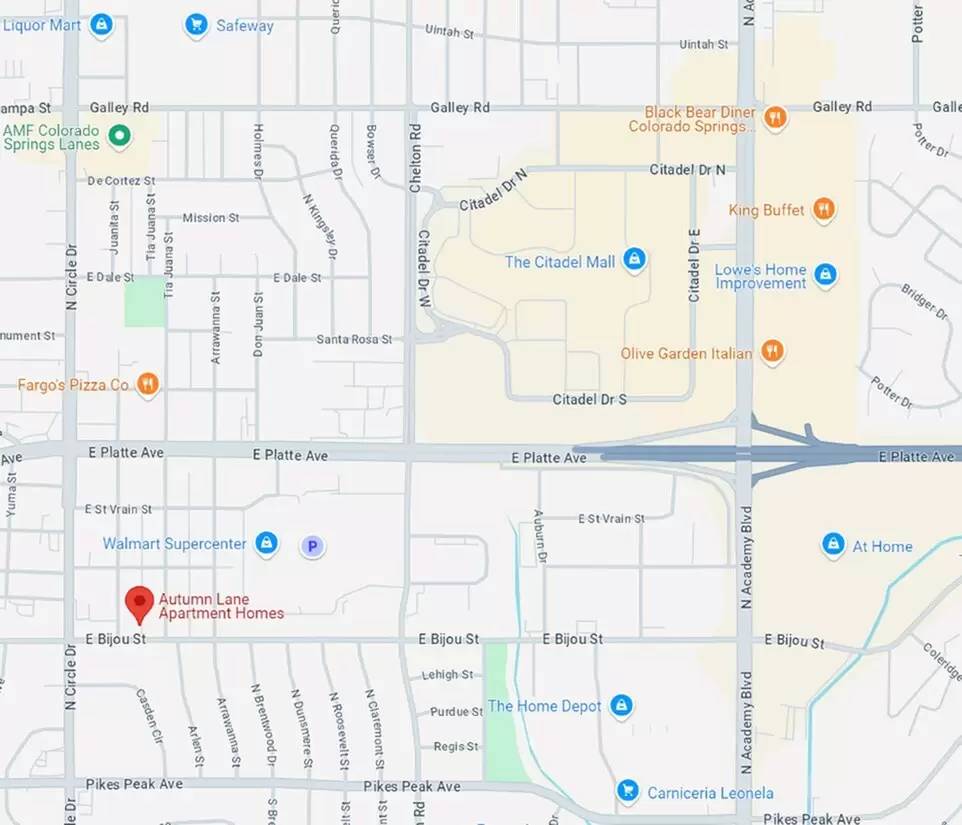Select AMF Colorado Springs Lanes marker
Screen dimensions: 962x825
click(119, 136)
